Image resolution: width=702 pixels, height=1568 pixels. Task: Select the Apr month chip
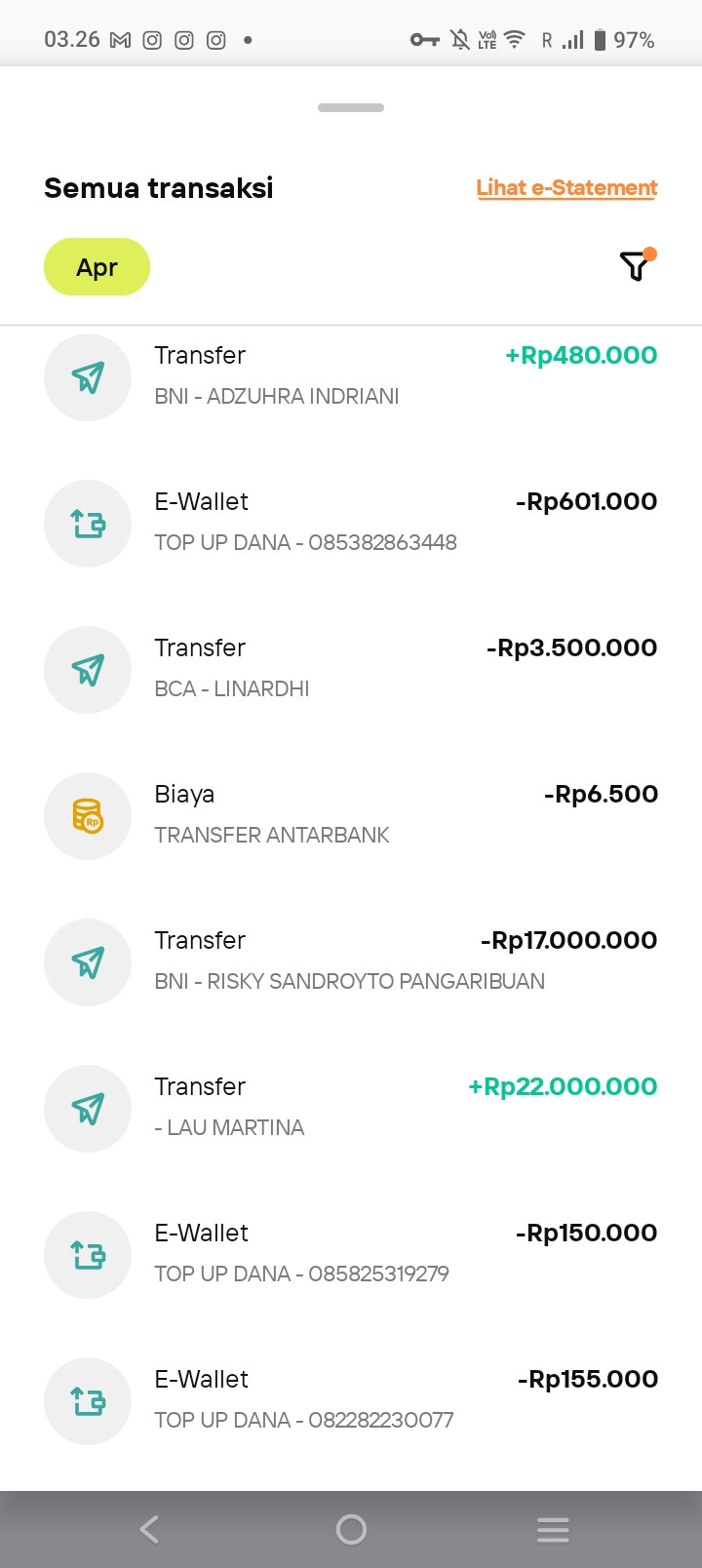(97, 267)
